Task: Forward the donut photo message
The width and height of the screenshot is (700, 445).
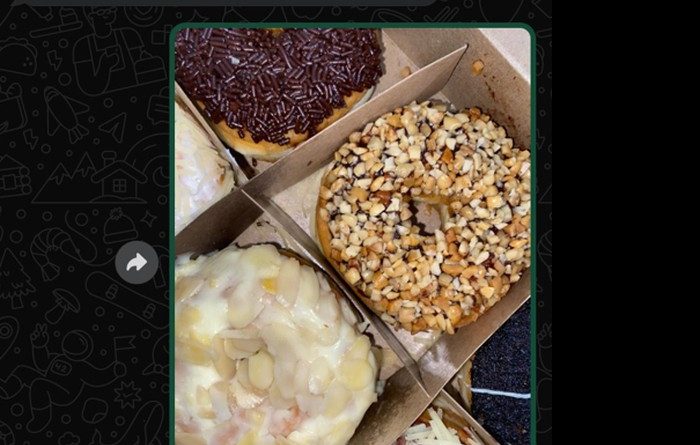Action: [x=137, y=262]
